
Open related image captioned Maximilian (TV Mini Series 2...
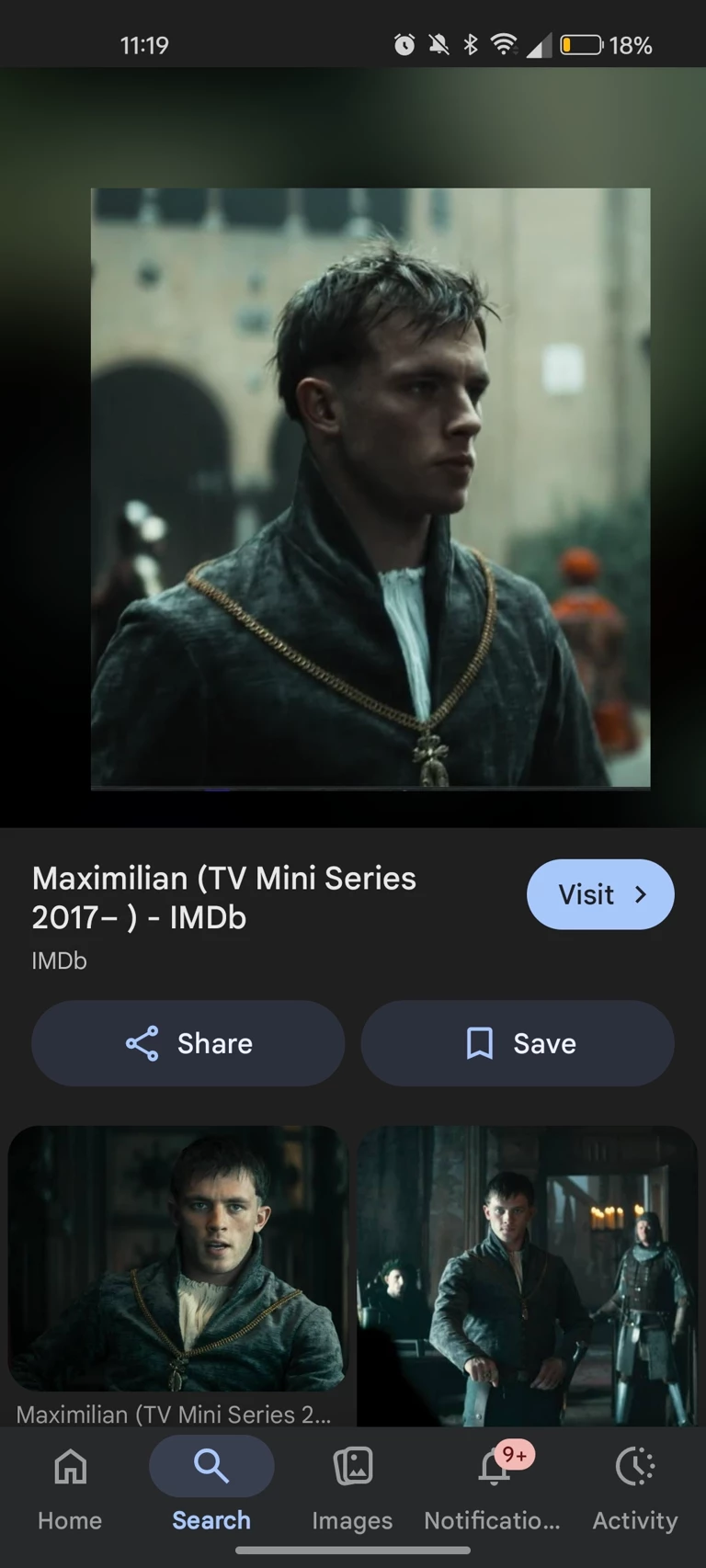pyautogui.click(x=177, y=1259)
